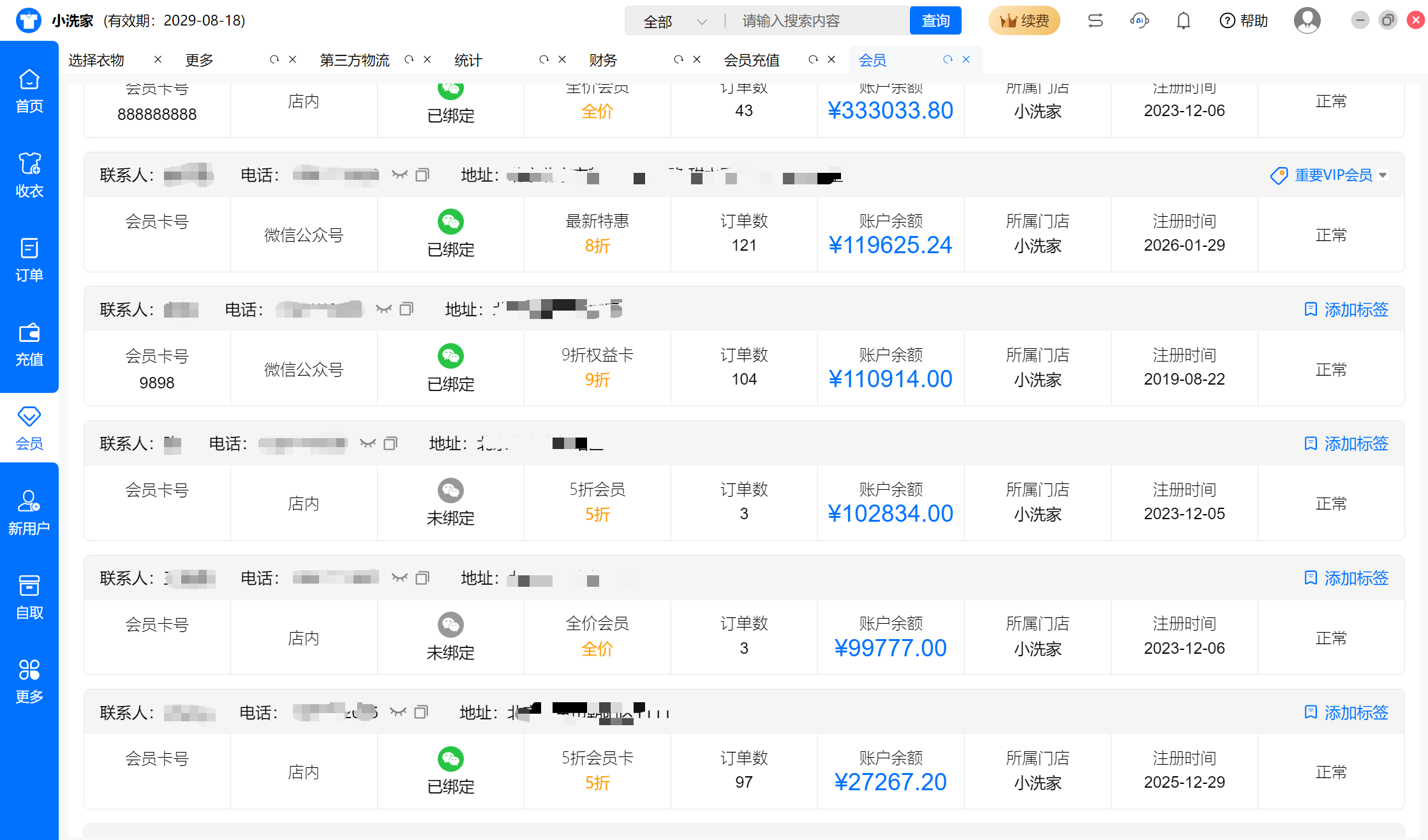This screenshot has width=1428, height=840.
Task: Select 新用户 in the sidebar
Action: click(29, 513)
